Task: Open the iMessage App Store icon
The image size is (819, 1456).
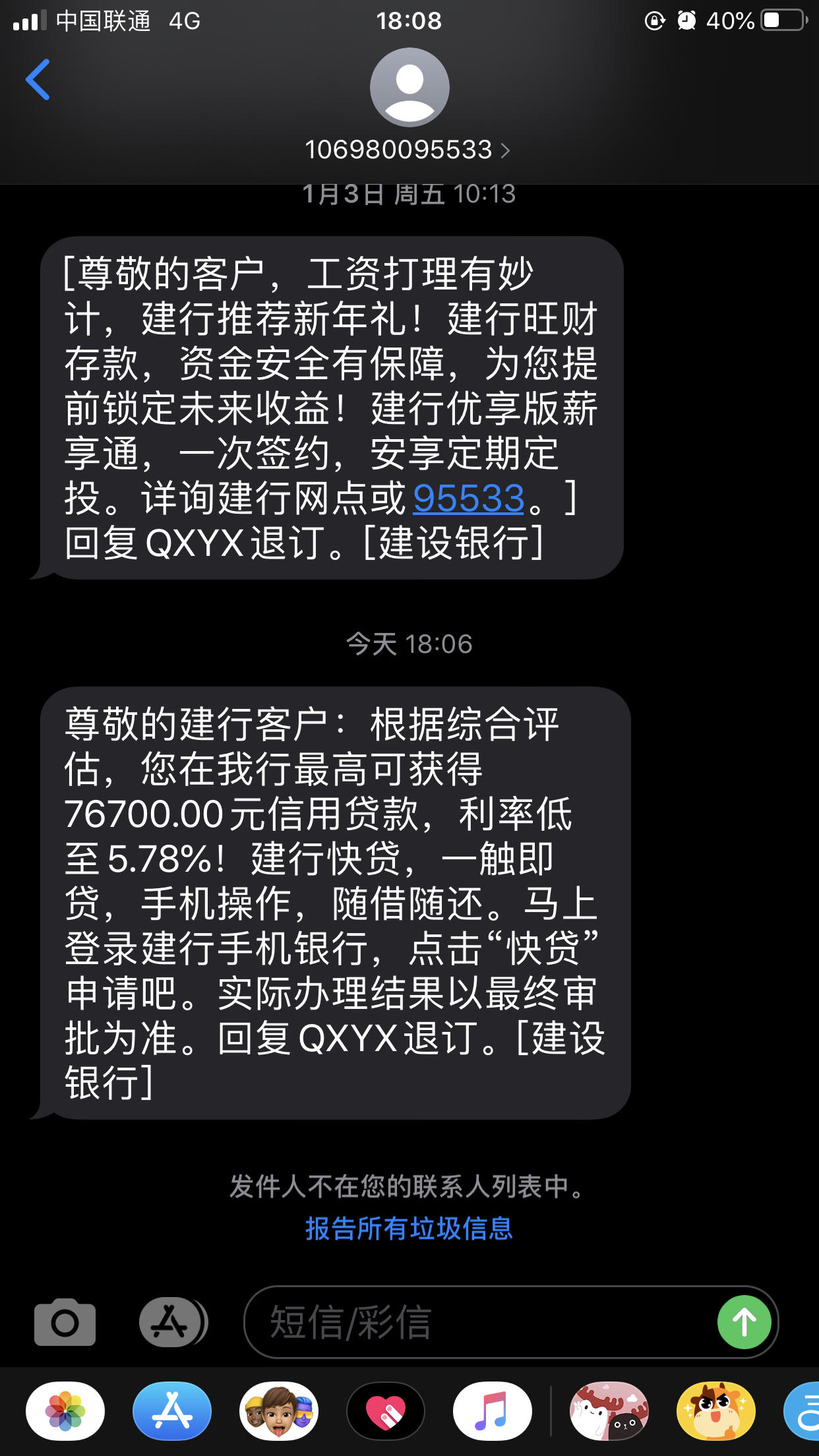Action: click(171, 1322)
